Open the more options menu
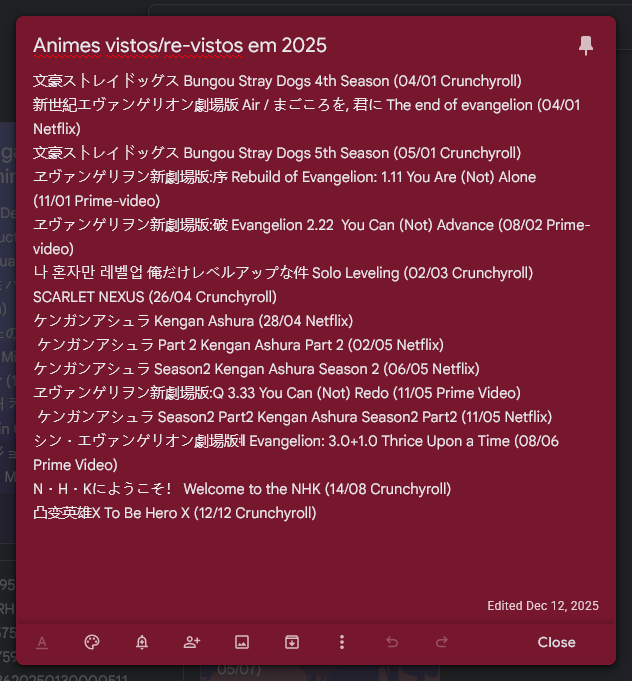Viewport: 632px width, 681px height. 342,642
